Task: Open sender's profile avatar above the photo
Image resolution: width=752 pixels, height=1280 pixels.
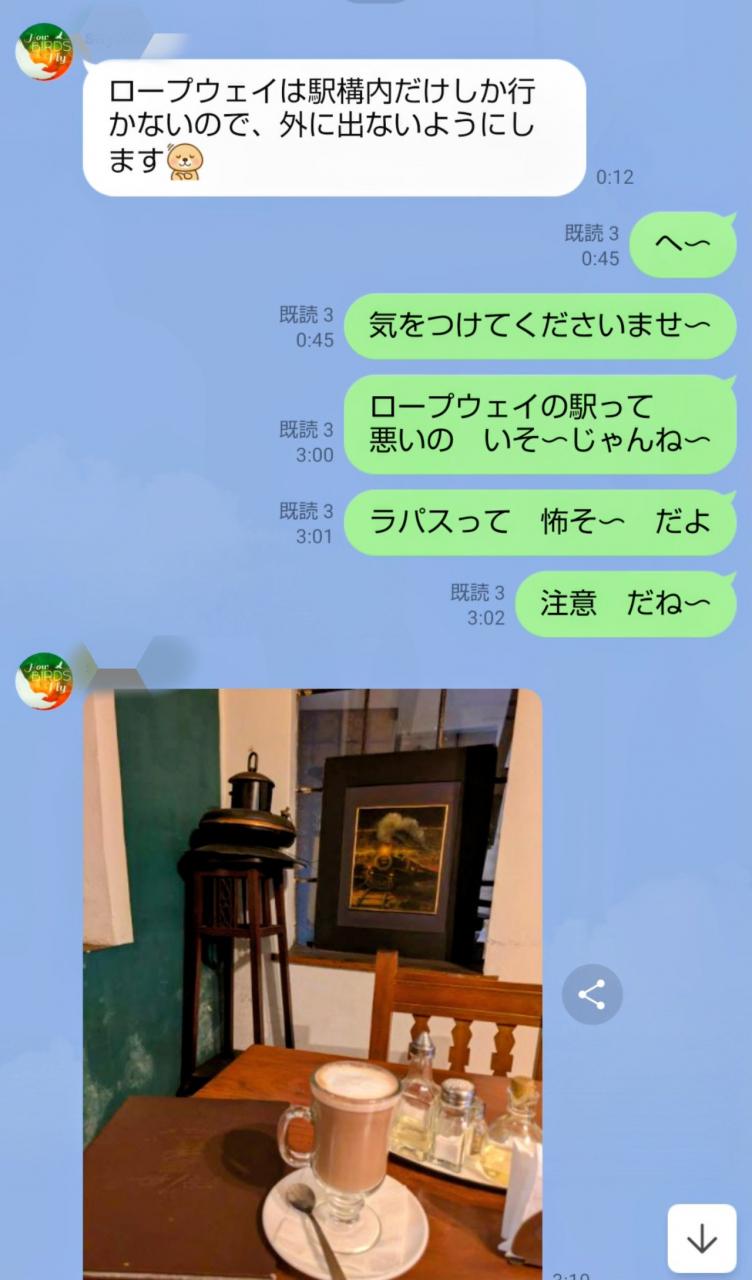Action: 44,681
